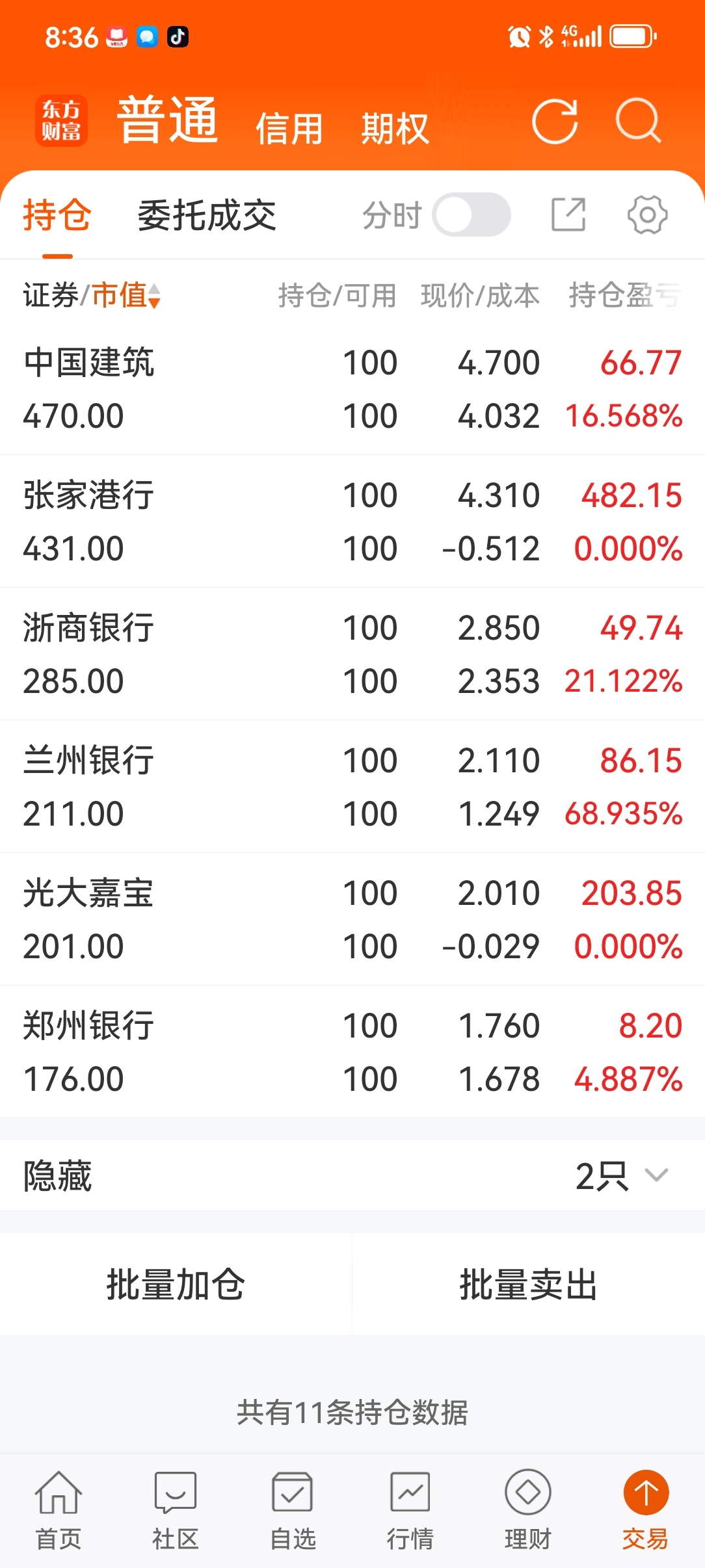
Task: Open the 中国建筑 holding row
Action: coord(352,389)
